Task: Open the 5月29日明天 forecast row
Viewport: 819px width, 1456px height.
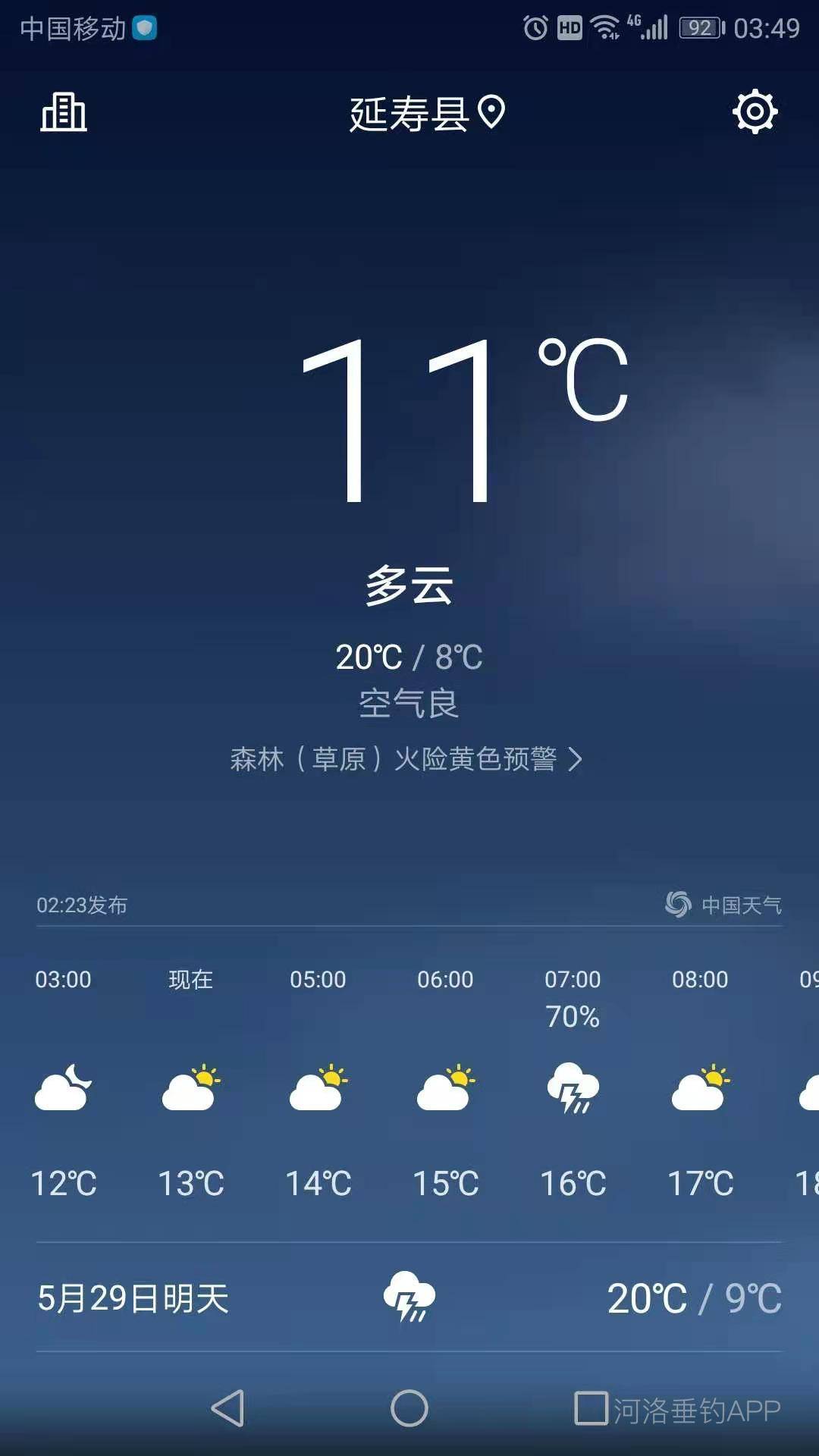Action: tap(409, 1298)
